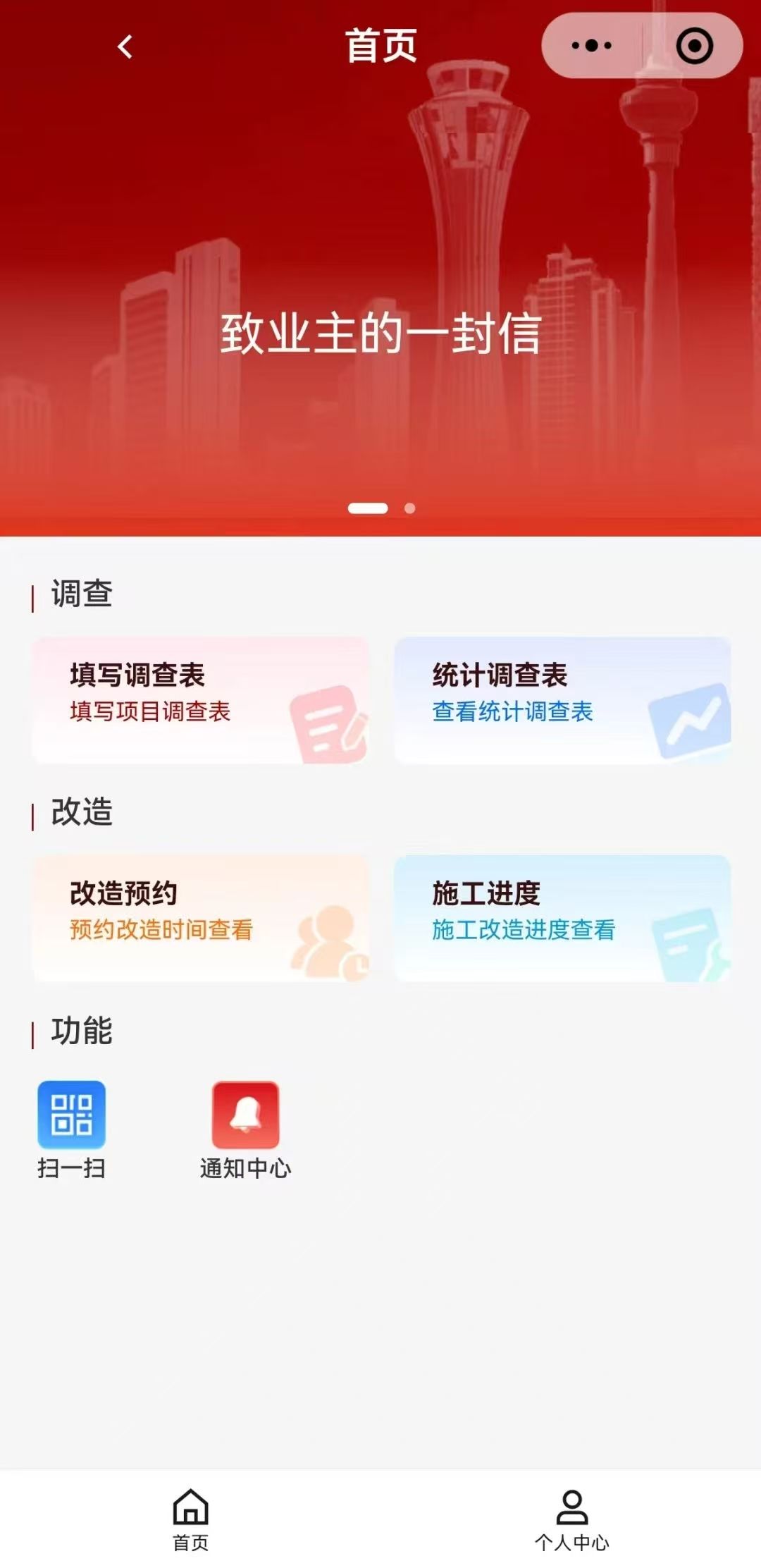
Task: Switch to the 个人中心 tab
Action: 571,1519
